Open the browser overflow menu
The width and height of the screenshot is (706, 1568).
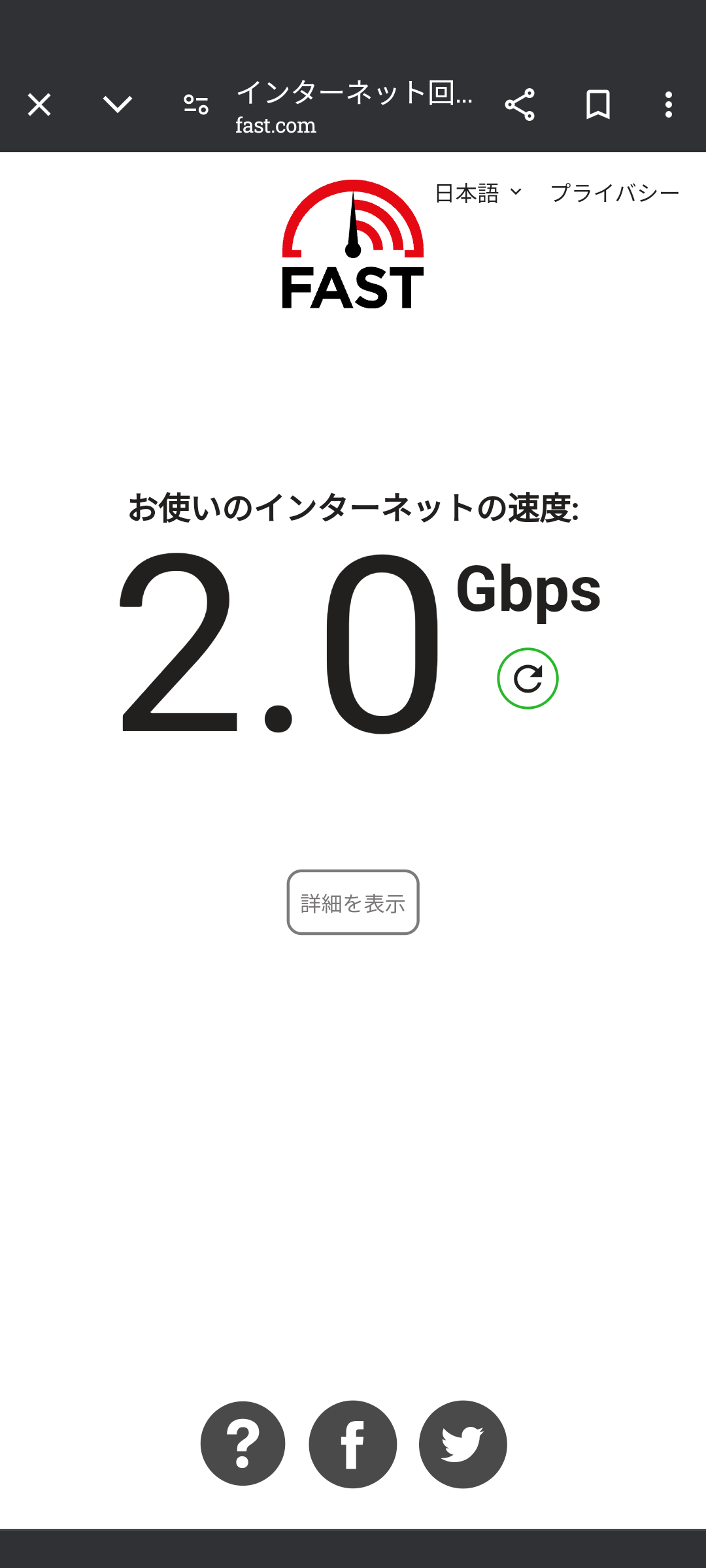pos(668,105)
